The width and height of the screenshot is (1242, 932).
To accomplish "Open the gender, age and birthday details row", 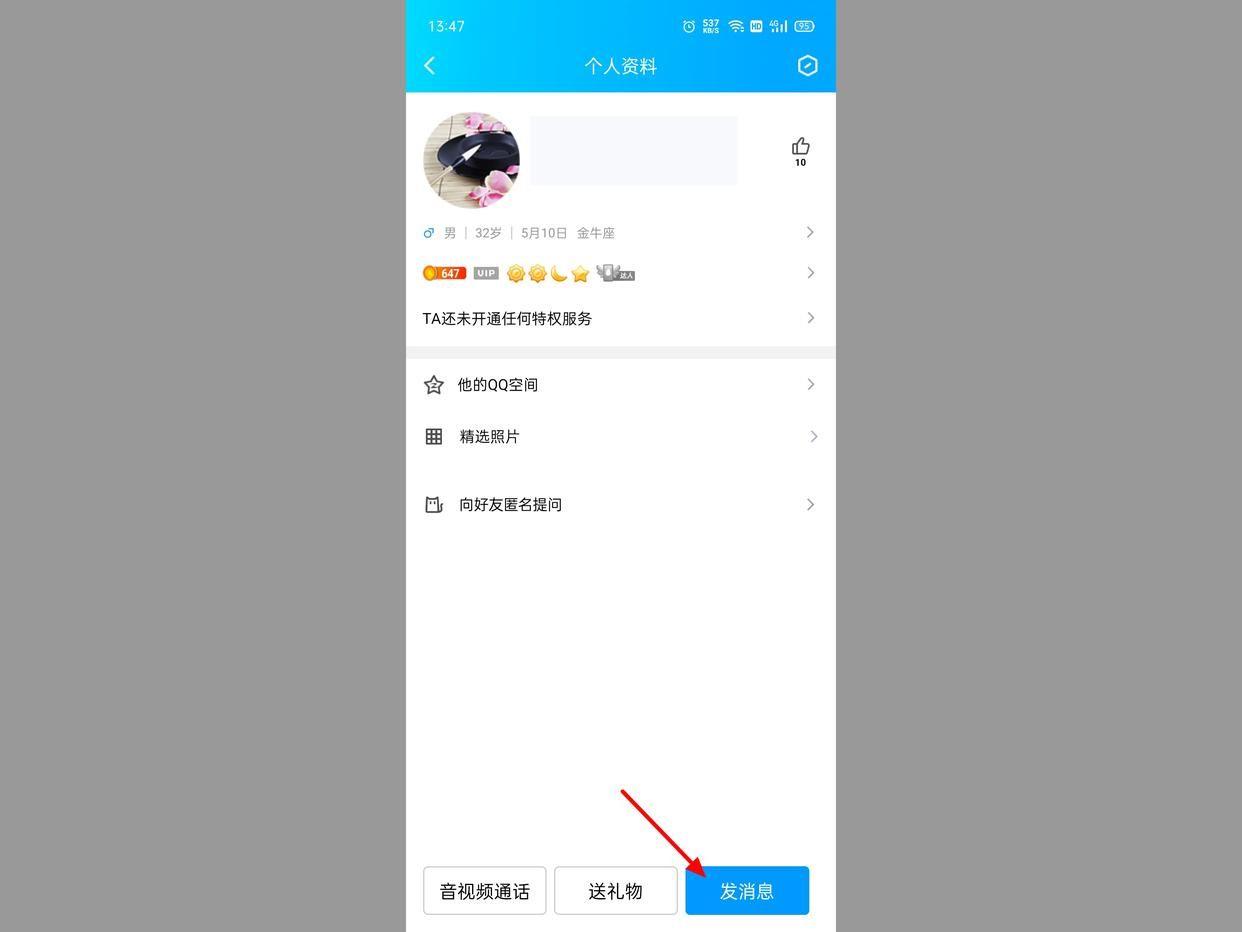I will [620, 233].
